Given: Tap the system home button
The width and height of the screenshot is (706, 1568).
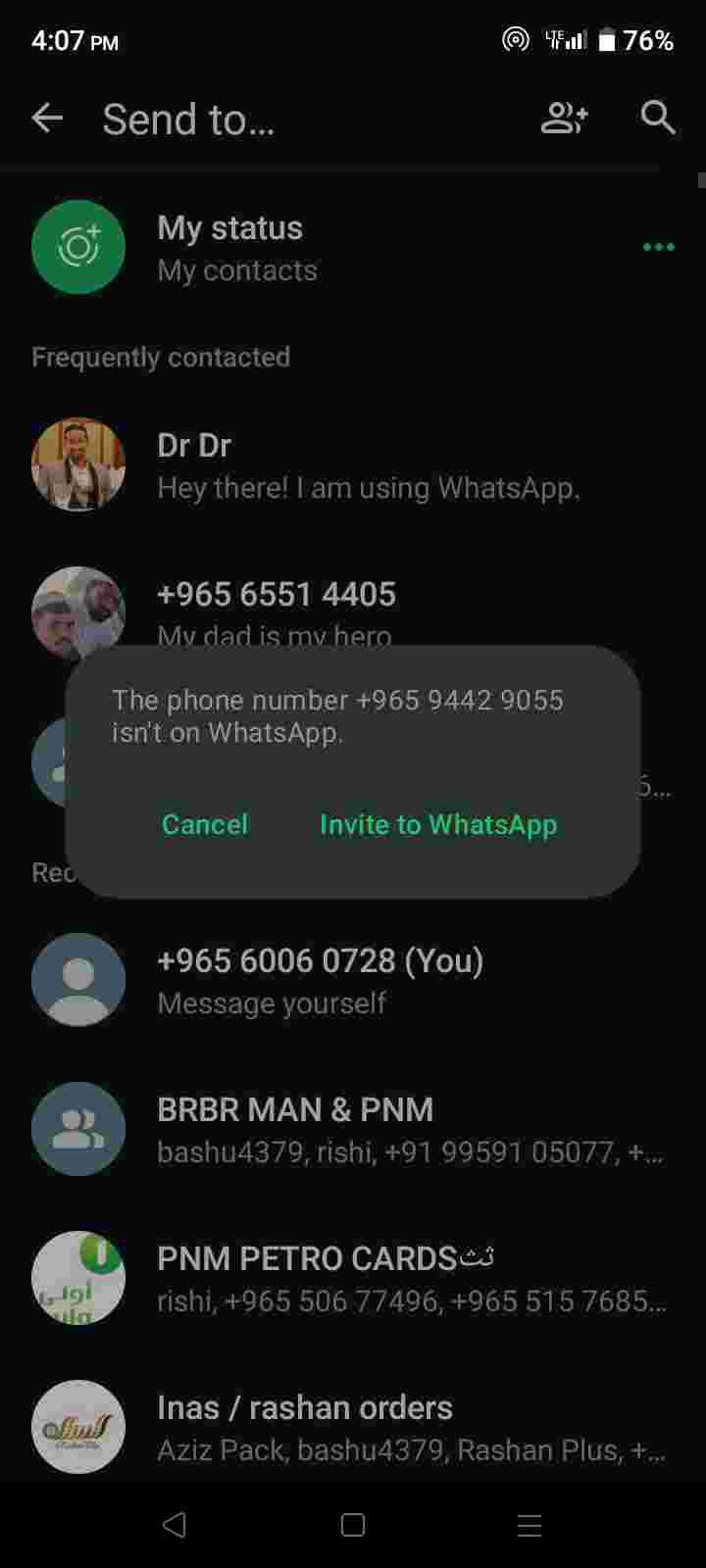Looking at the screenshot, I should point(353,1525).
